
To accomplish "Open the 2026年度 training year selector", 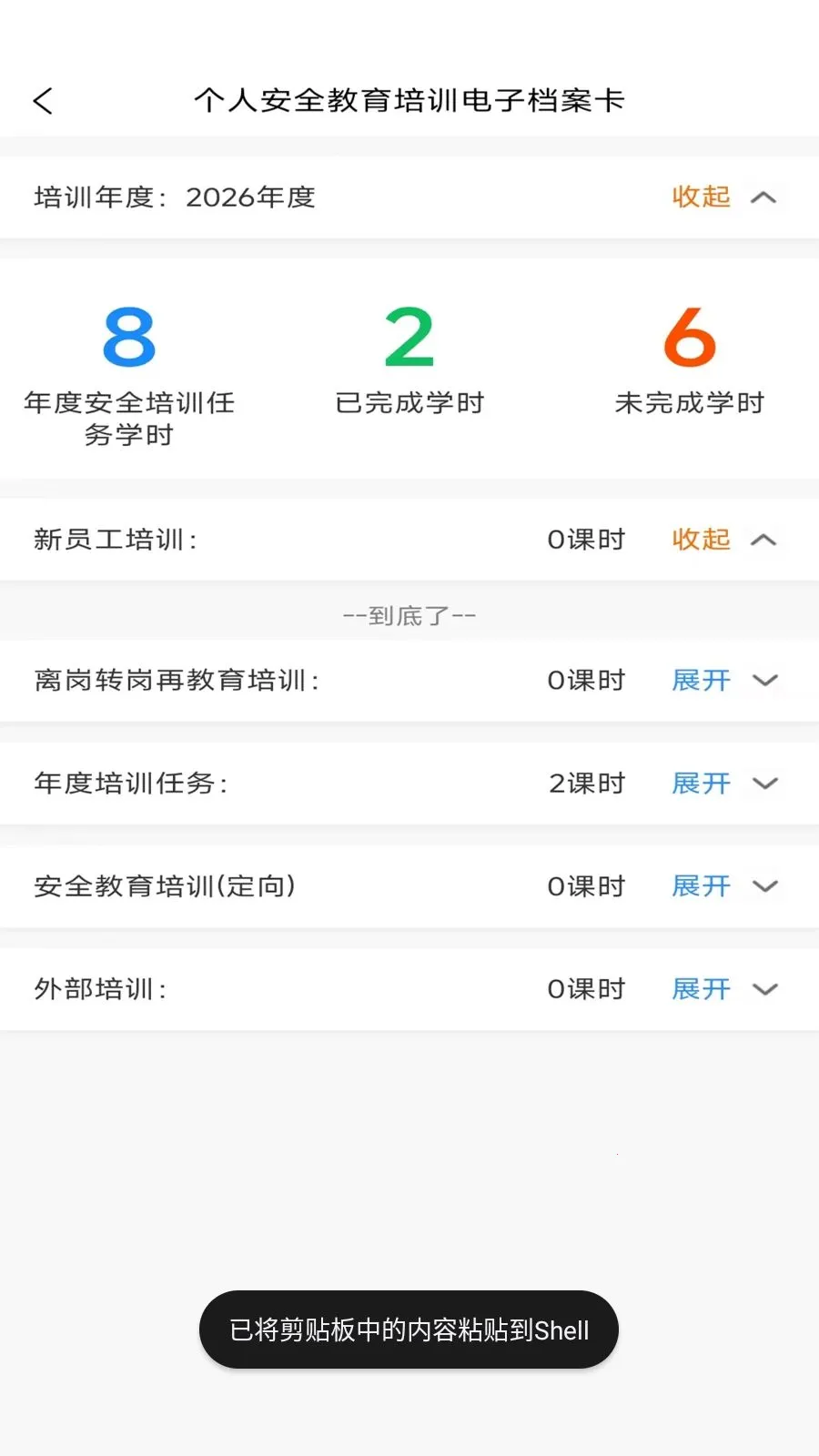I will click(252, 197).
